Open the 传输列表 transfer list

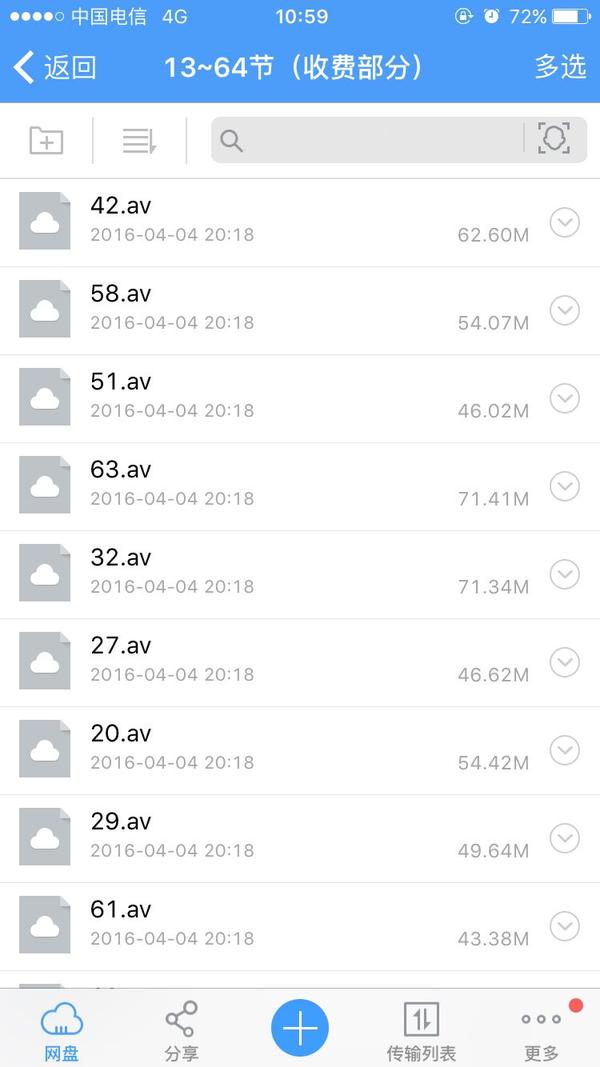[x=421, y=1030]
